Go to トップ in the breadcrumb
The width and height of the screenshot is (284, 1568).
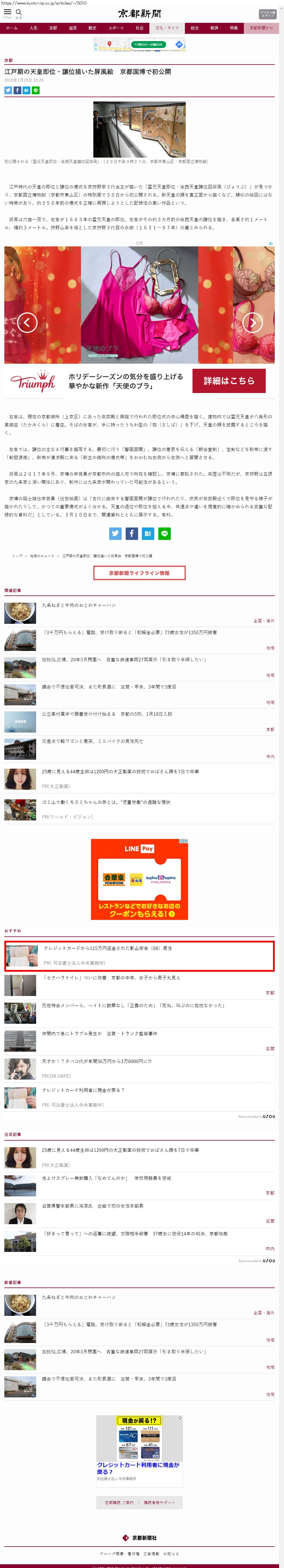pyautogui.click(x=17, y=556)
